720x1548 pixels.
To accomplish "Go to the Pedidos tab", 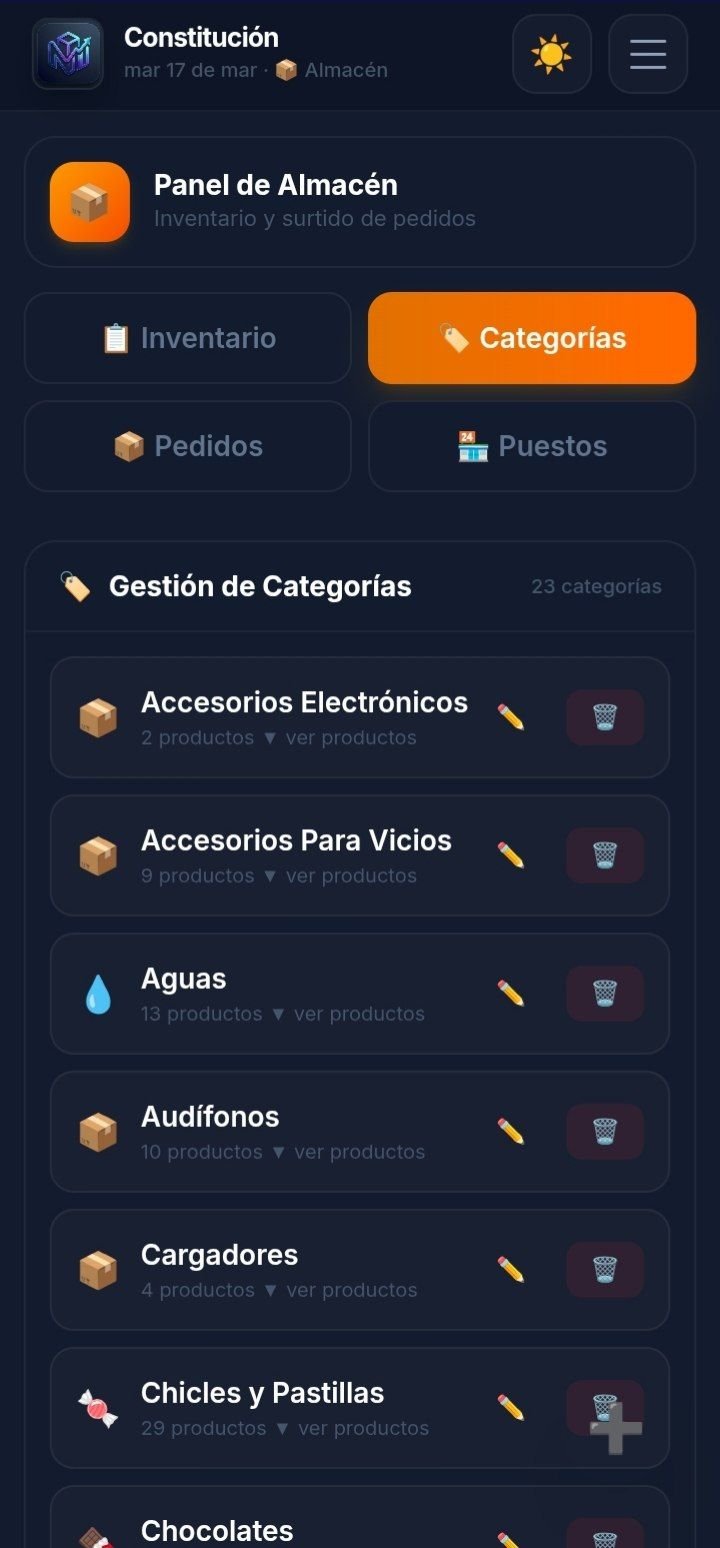I will point(188,446).
